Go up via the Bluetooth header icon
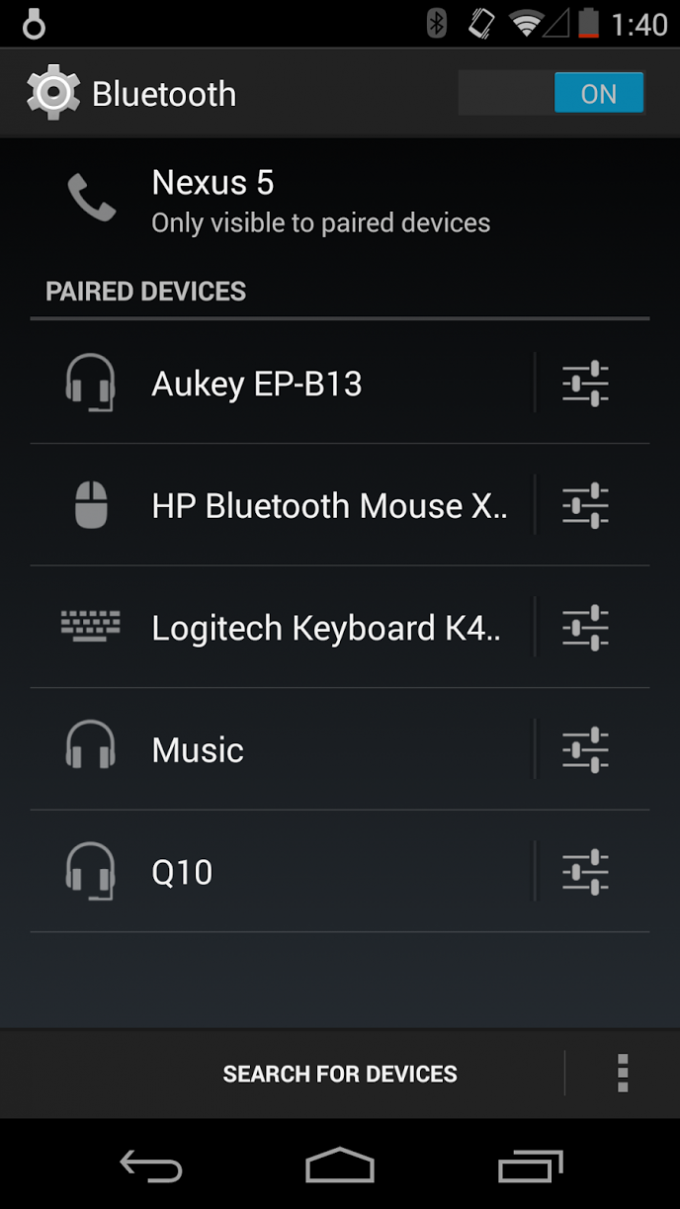Screen dimensions: 680x1209 click(52, 94)
